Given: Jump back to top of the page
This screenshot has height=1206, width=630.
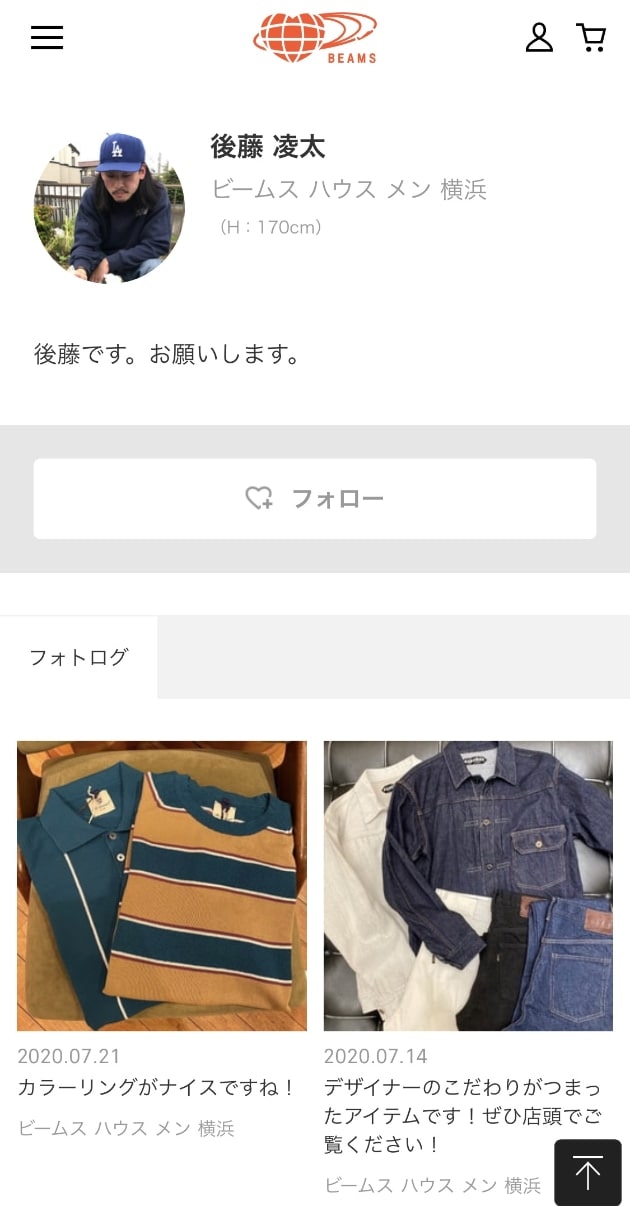Looking at the screenshot, I should [x=588, y=1172].
